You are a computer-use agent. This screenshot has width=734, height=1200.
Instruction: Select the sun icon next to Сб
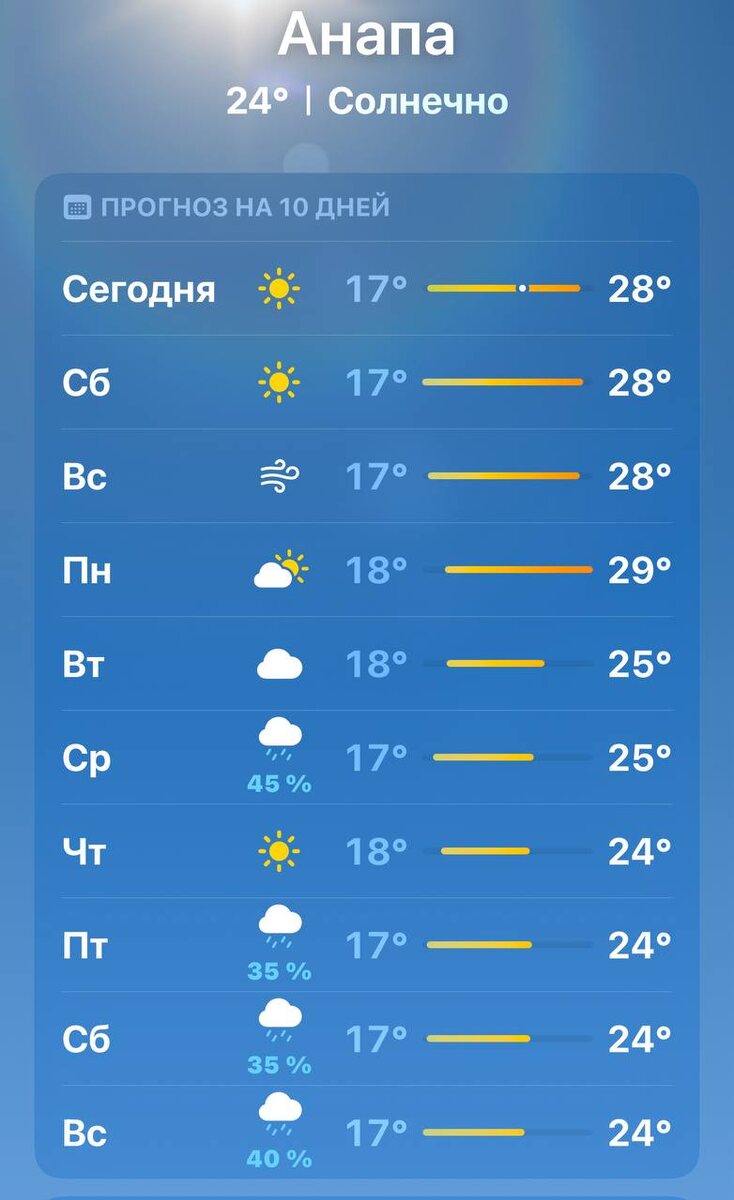[278, 381]
